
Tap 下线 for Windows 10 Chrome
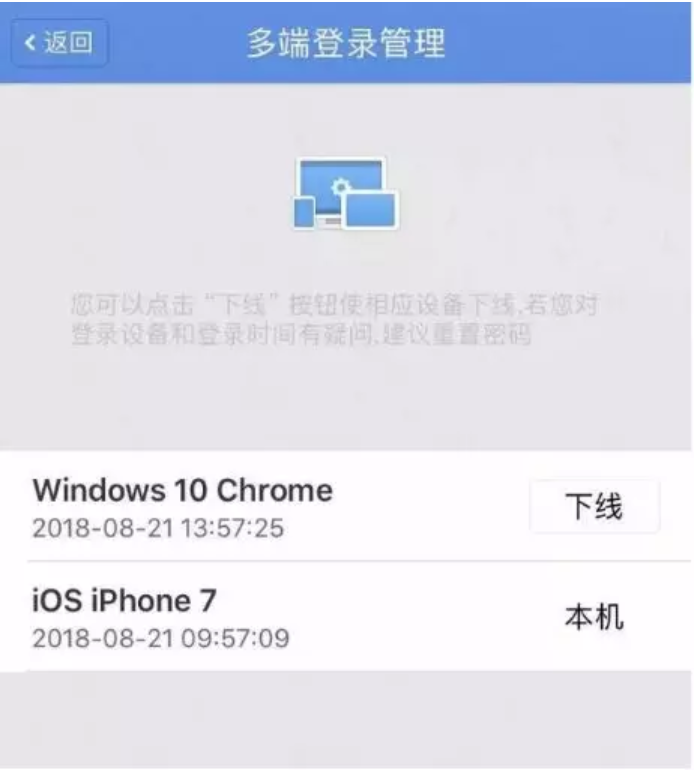click(x=594, y=507)
